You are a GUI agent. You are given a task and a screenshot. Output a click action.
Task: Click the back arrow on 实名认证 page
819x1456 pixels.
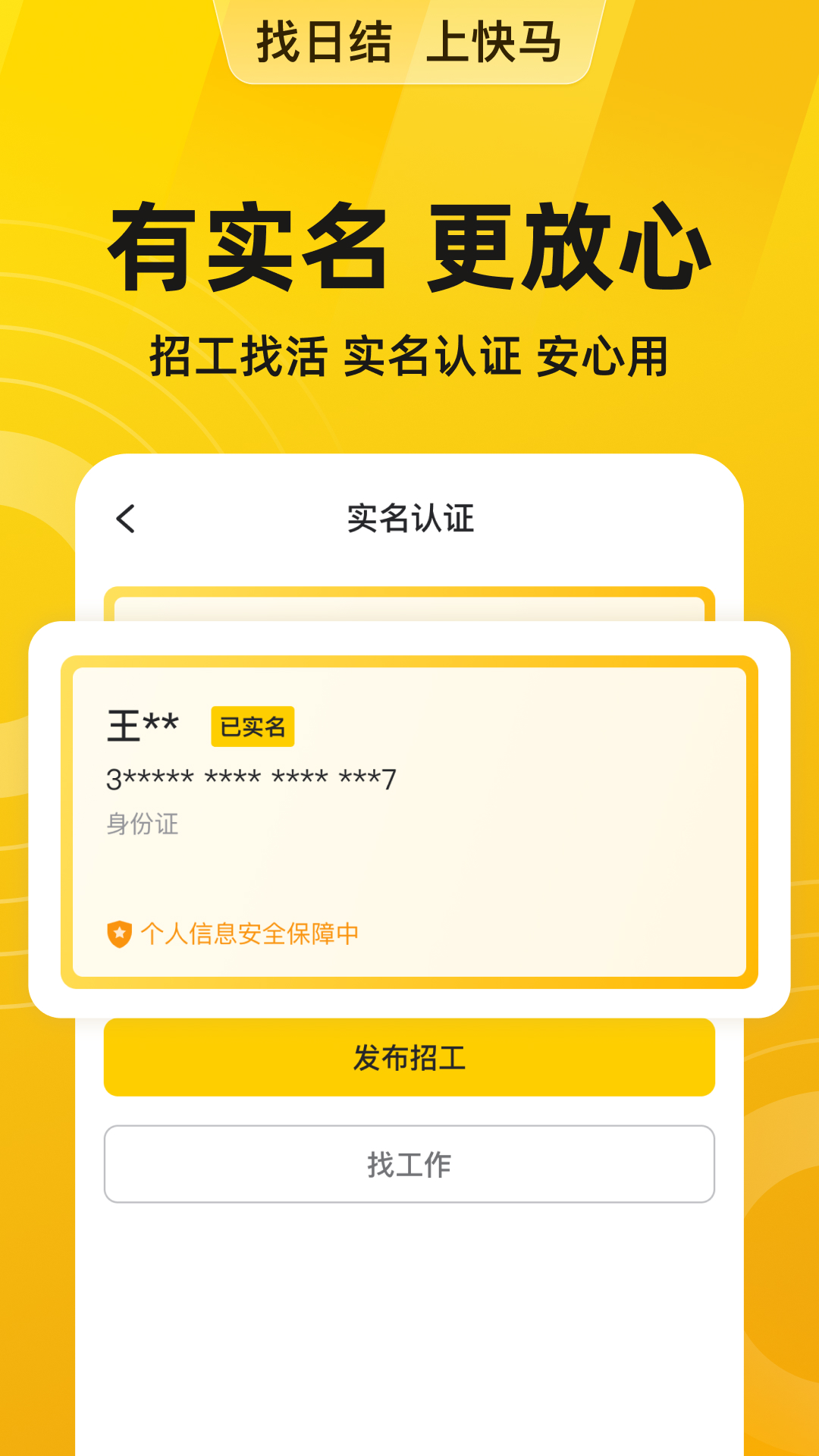(125, 518)
